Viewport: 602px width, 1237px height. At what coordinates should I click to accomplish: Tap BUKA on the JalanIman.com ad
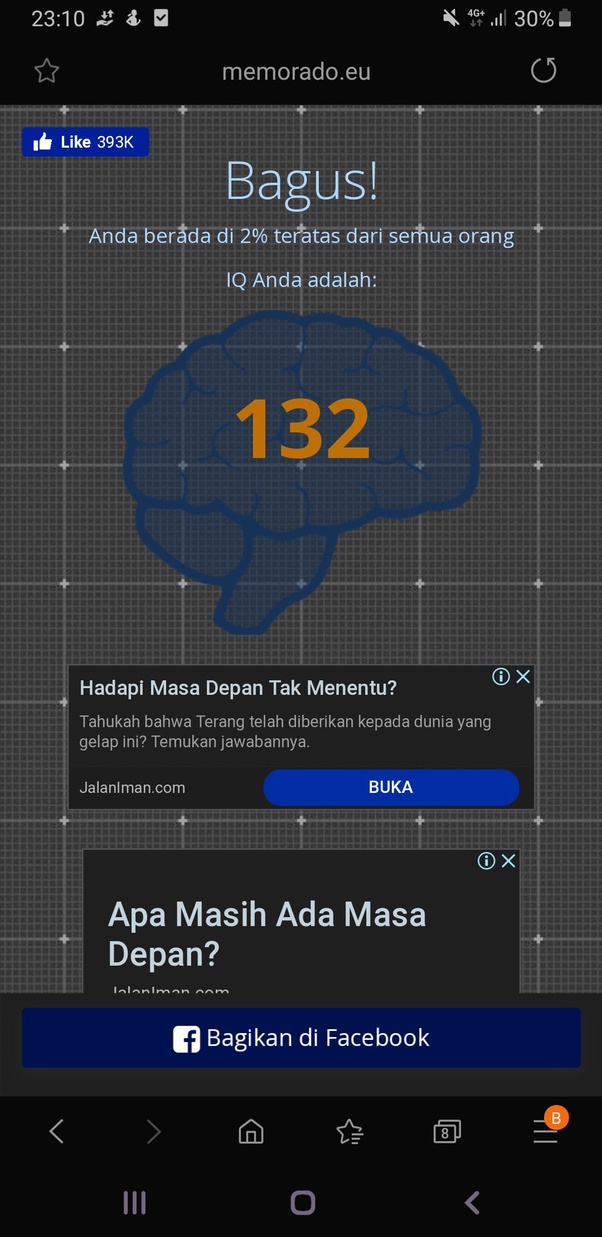(x=391, y=787)
